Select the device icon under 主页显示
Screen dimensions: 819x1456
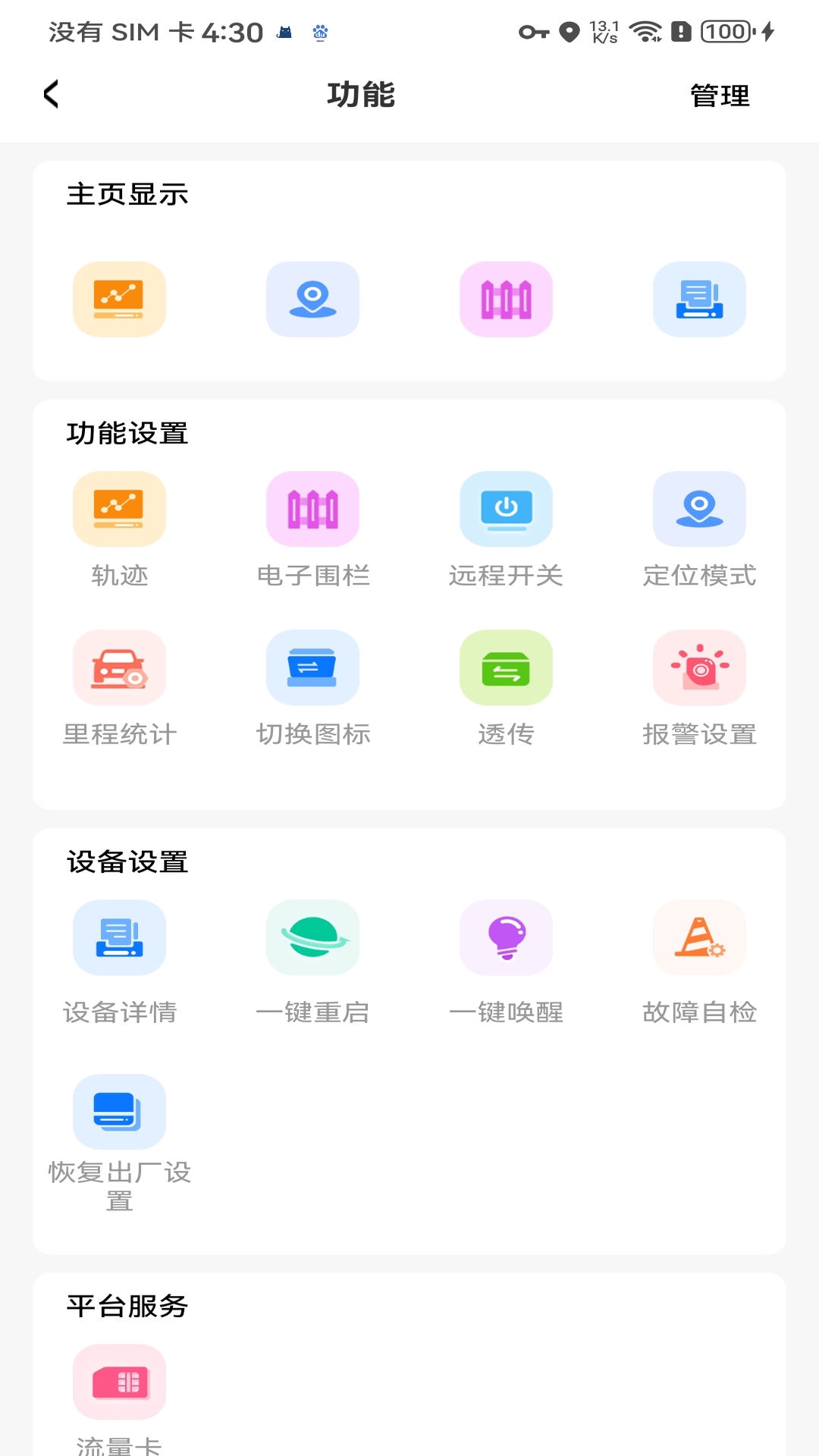[x=700, y=299]
